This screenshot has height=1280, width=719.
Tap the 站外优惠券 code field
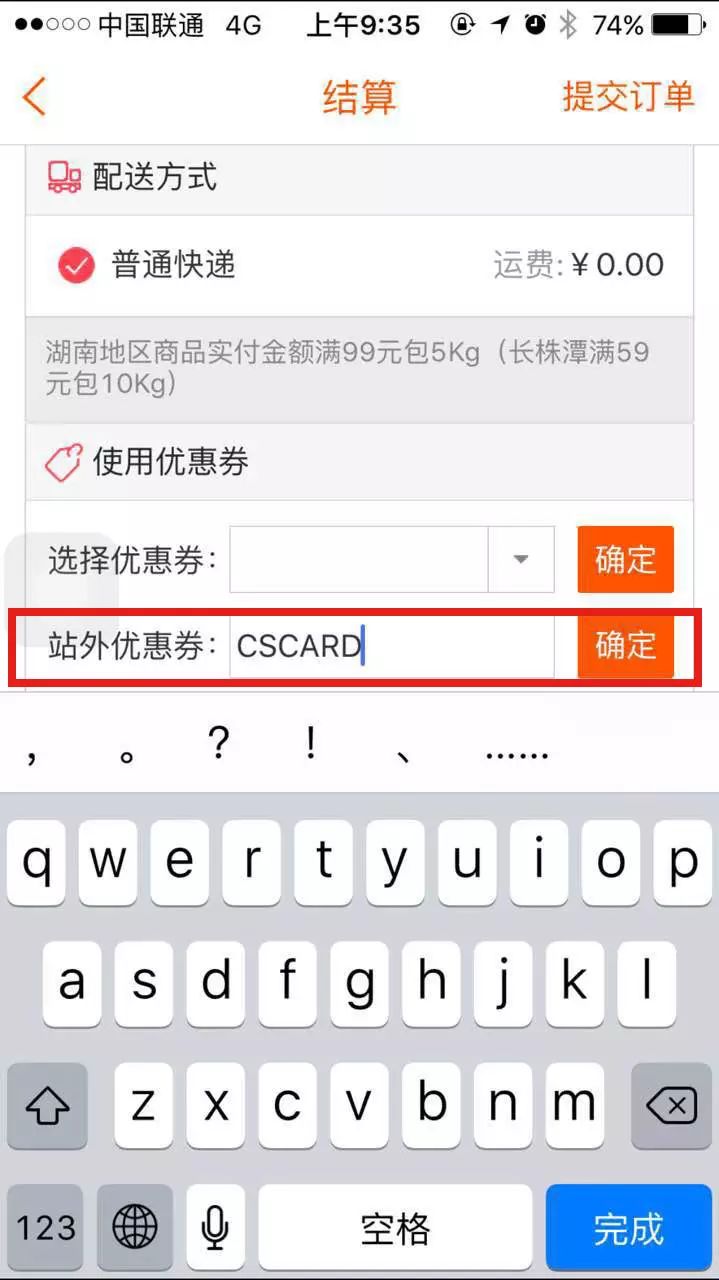tap(392, 646)
